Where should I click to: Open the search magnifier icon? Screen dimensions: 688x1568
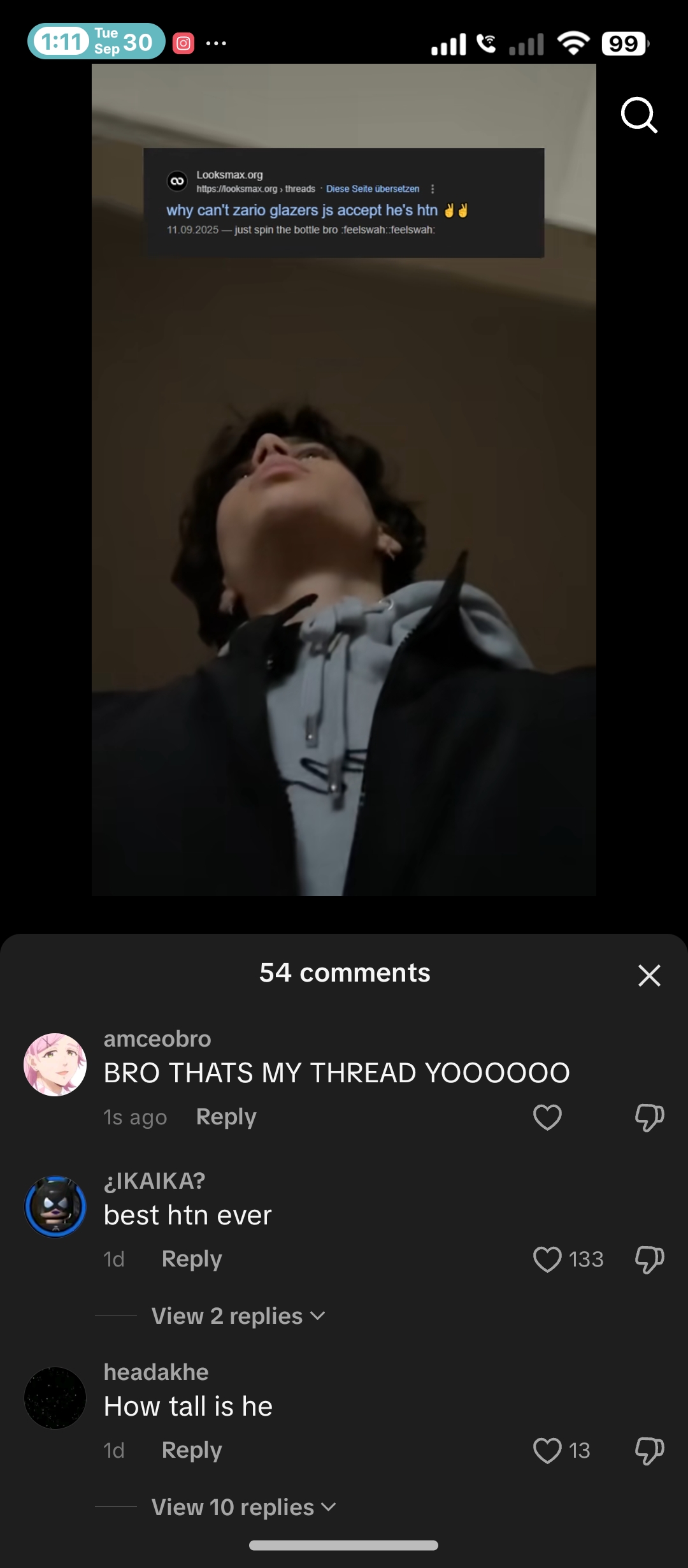point(638,115)
